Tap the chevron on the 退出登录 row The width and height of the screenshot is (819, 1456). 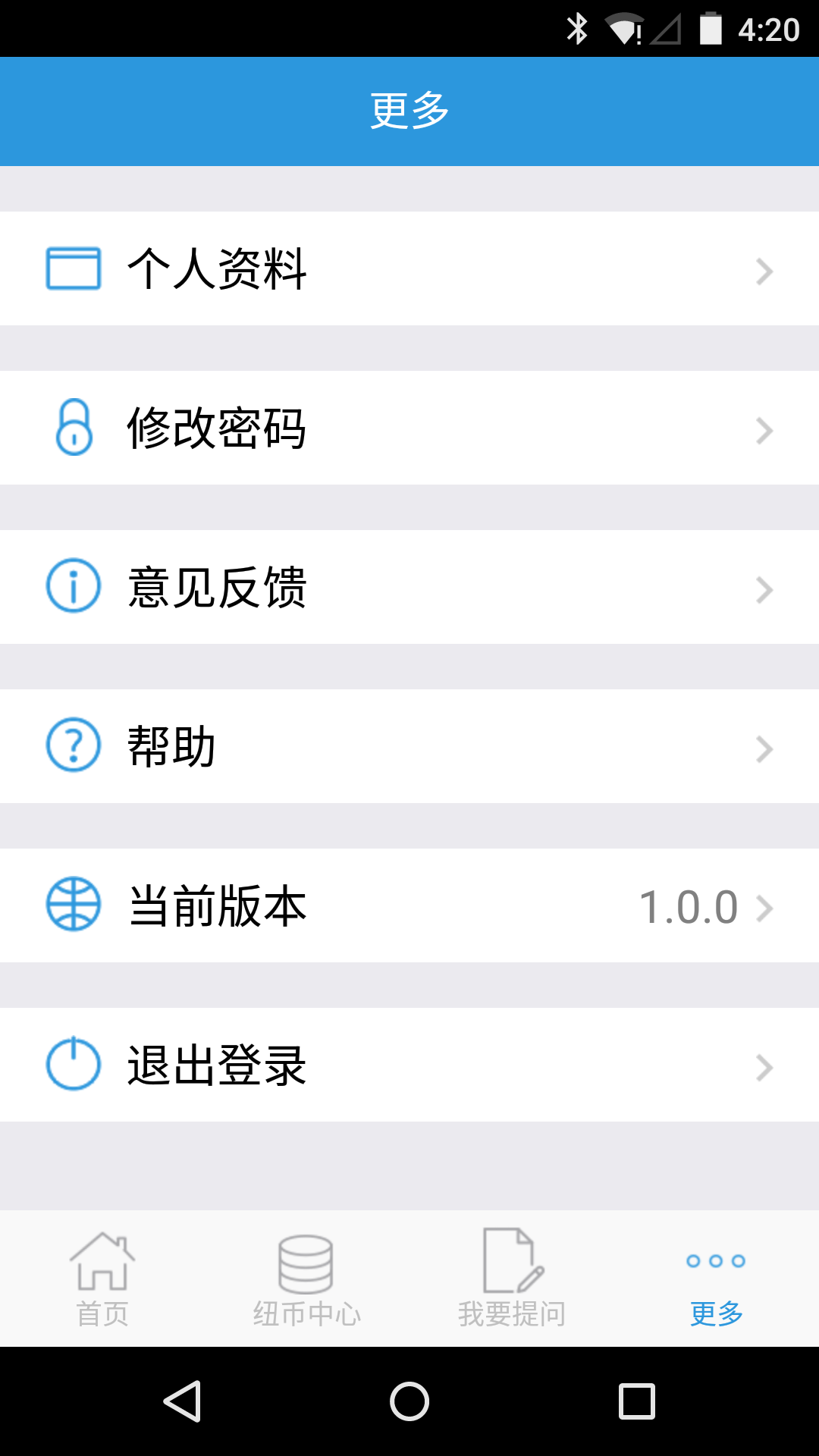764,1068
